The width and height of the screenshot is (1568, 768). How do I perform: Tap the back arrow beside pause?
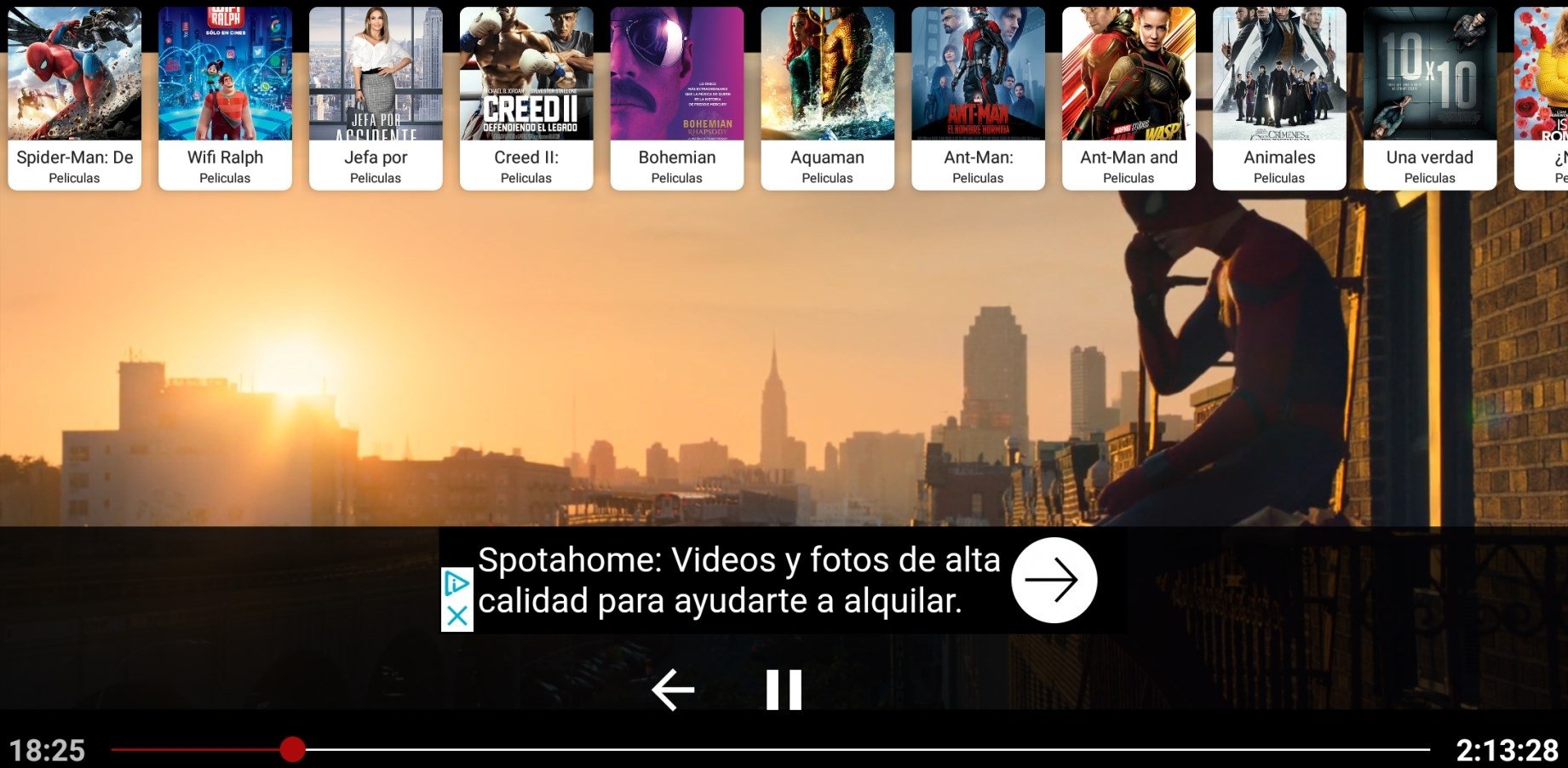(673, 690)
